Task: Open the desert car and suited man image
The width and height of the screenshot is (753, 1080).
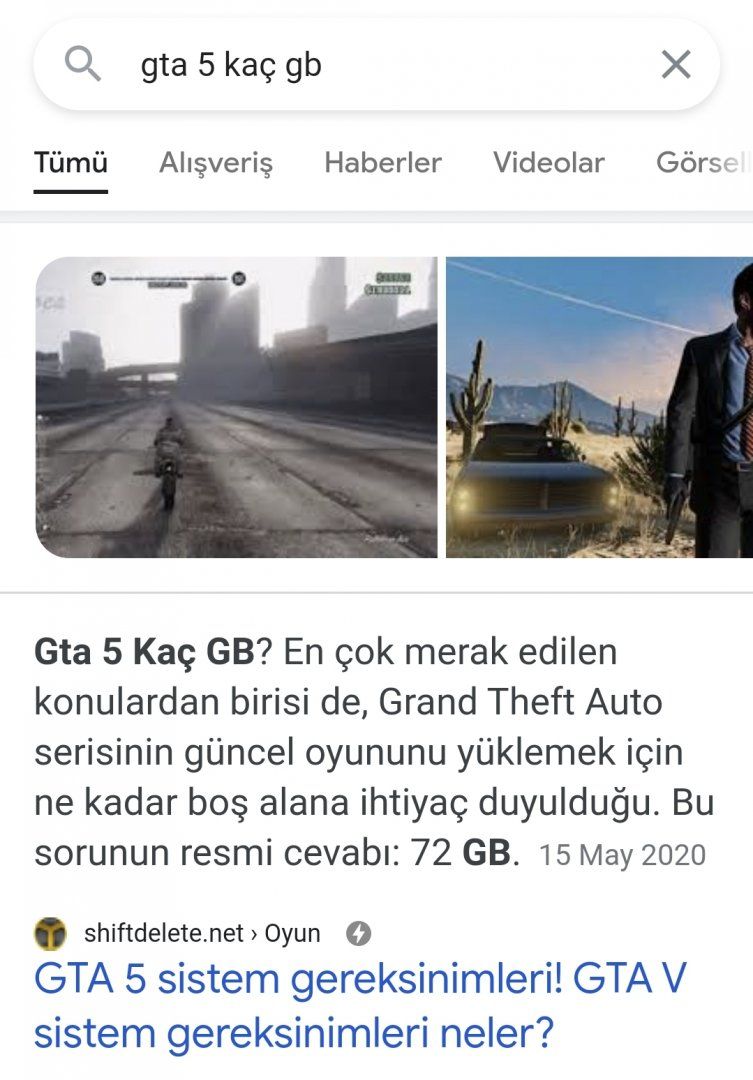Action: pos(599,407)
